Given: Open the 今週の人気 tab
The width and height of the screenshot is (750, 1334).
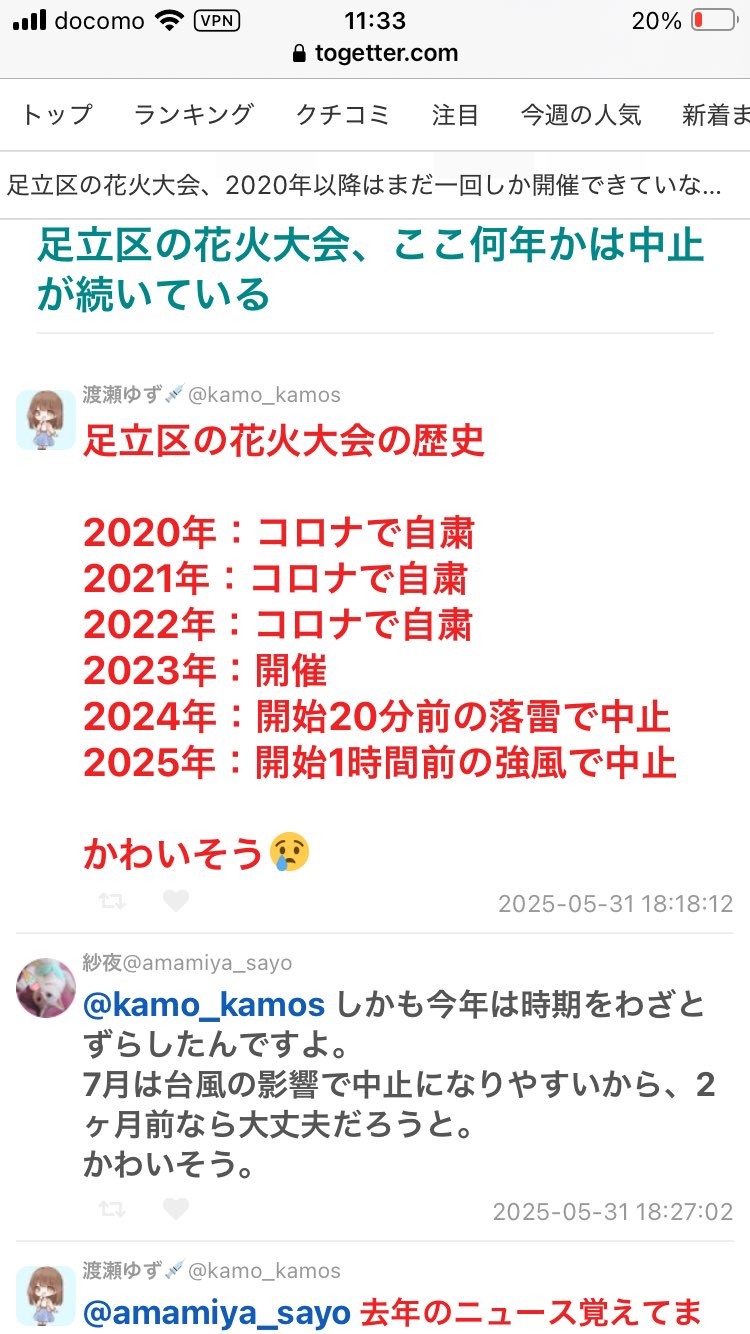Looking at the screenshot, I should click(x=581, y=115).
